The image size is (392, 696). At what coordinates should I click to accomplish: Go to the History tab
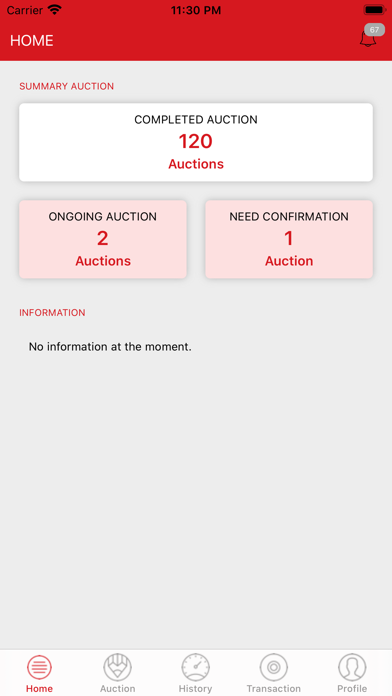[x=195, y=672]
